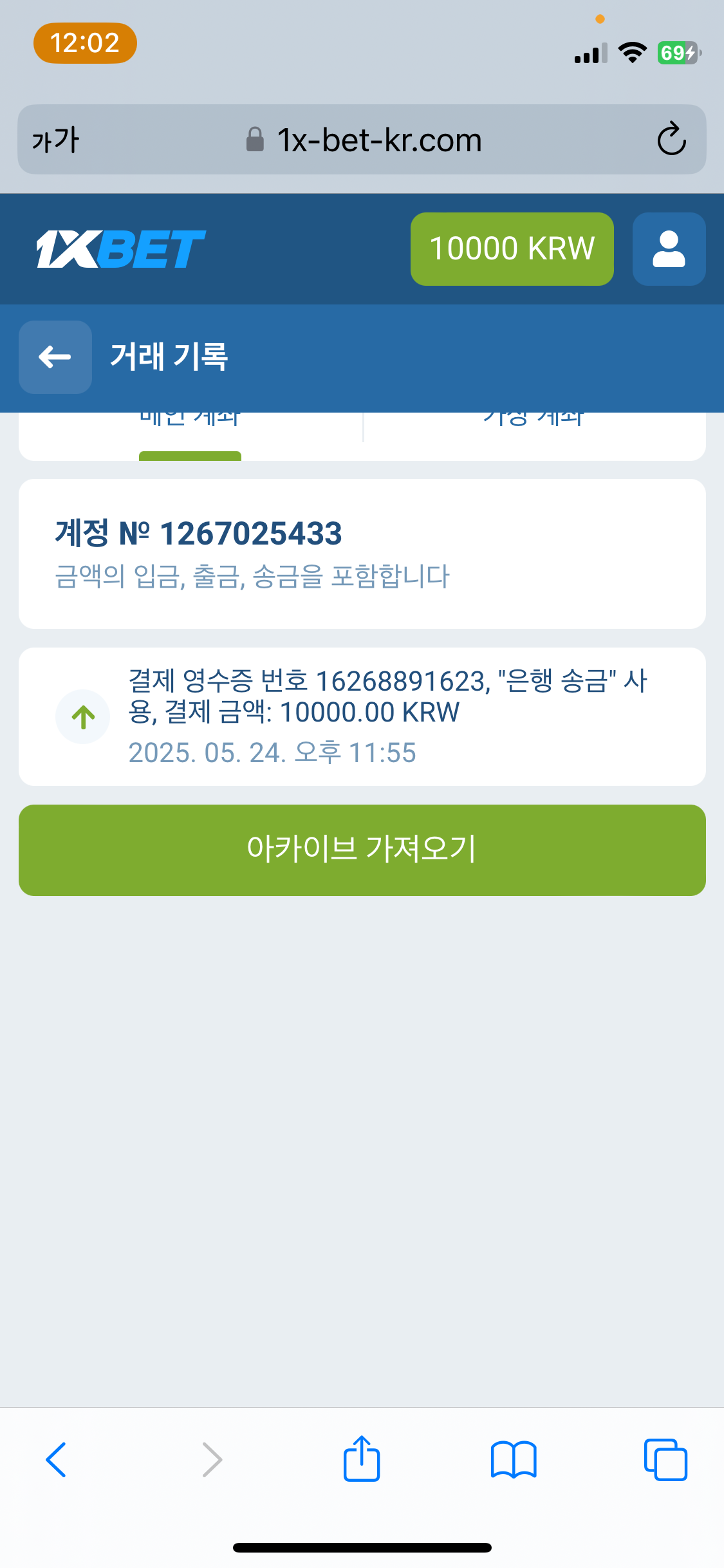This screenshot has height=1568, width=724.
Task: Open the Safari share sheet
Action: pyautogui.click(x=362, y=1459)
